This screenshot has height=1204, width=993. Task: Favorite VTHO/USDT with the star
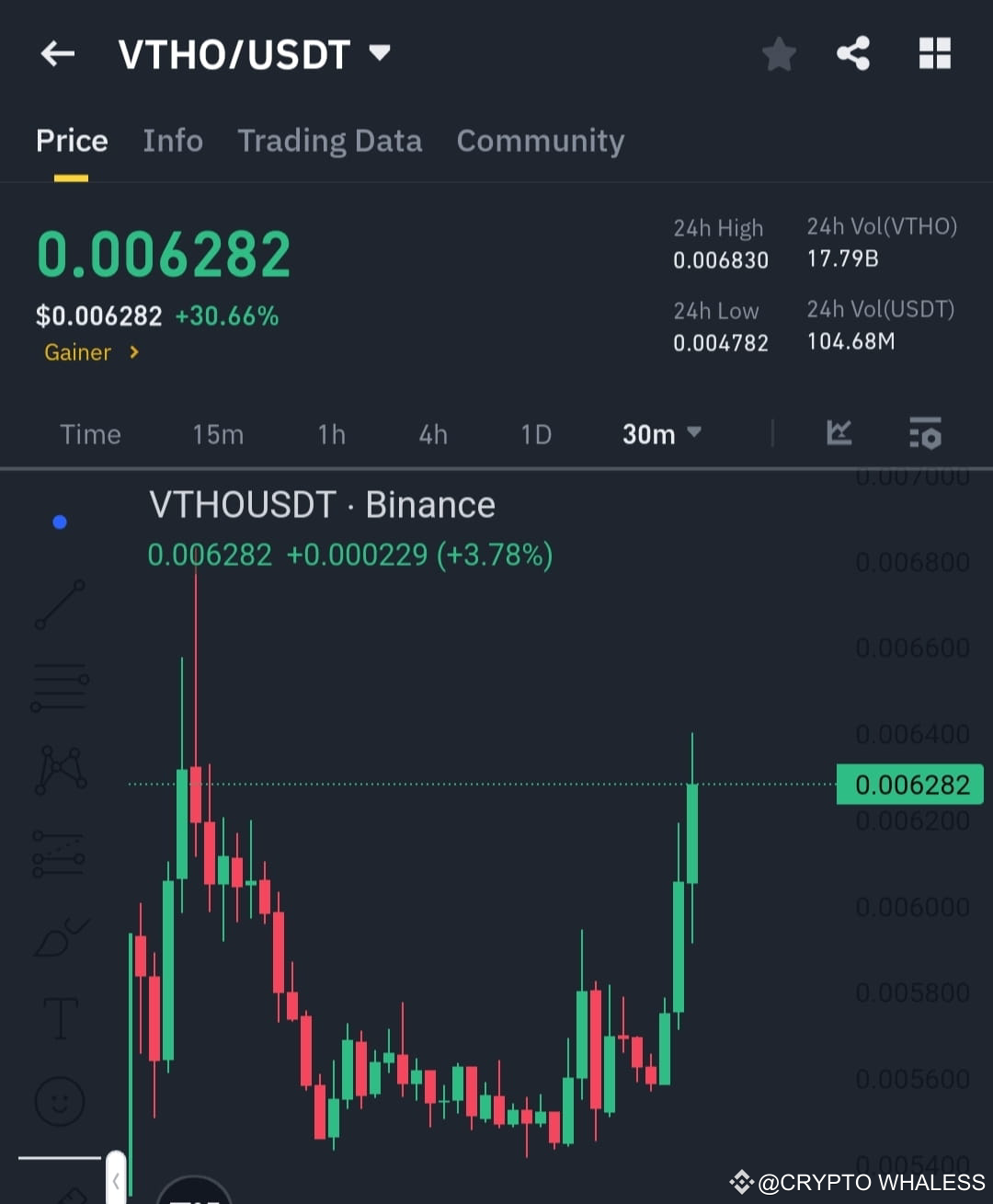[779, 53]
